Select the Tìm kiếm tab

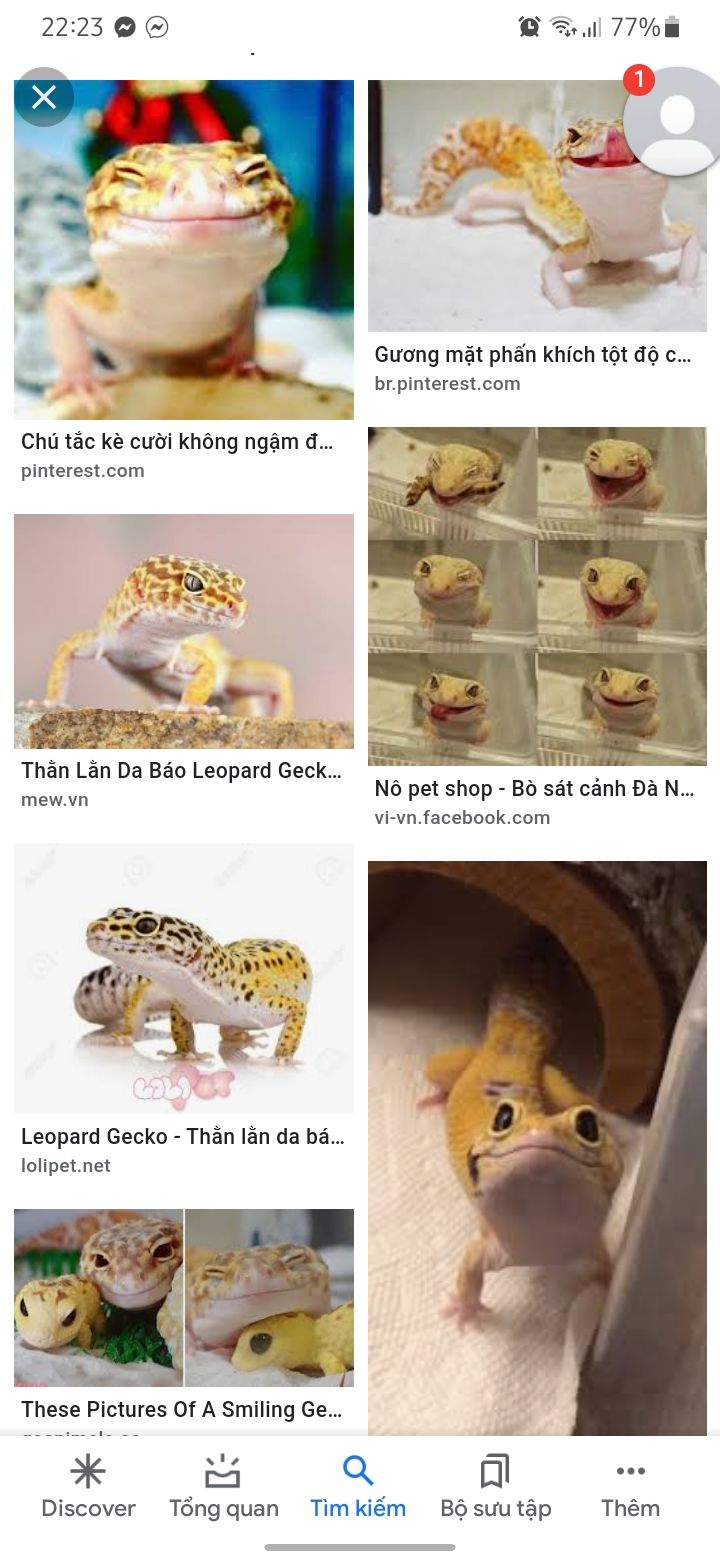coord(358,1487)
